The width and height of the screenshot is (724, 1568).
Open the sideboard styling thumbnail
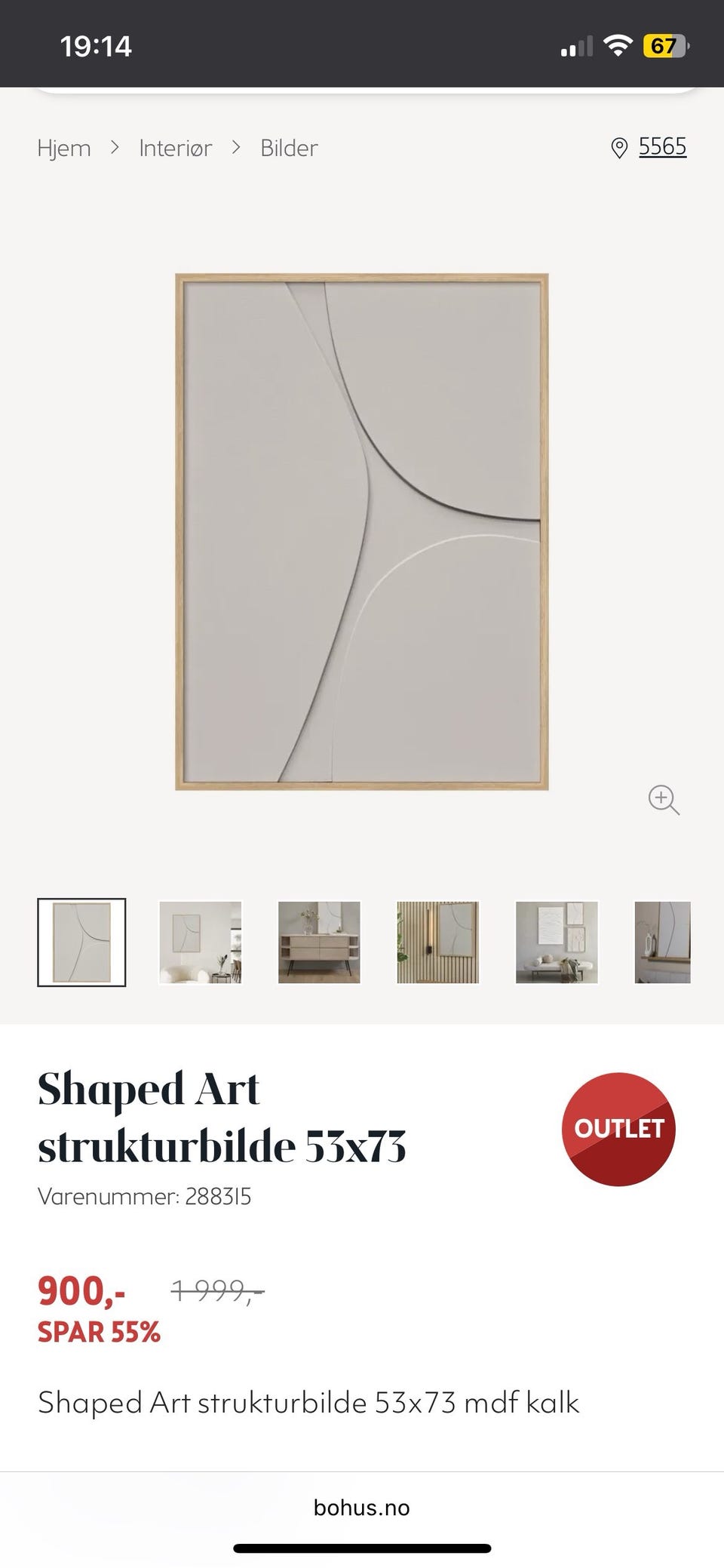[319, 943]
